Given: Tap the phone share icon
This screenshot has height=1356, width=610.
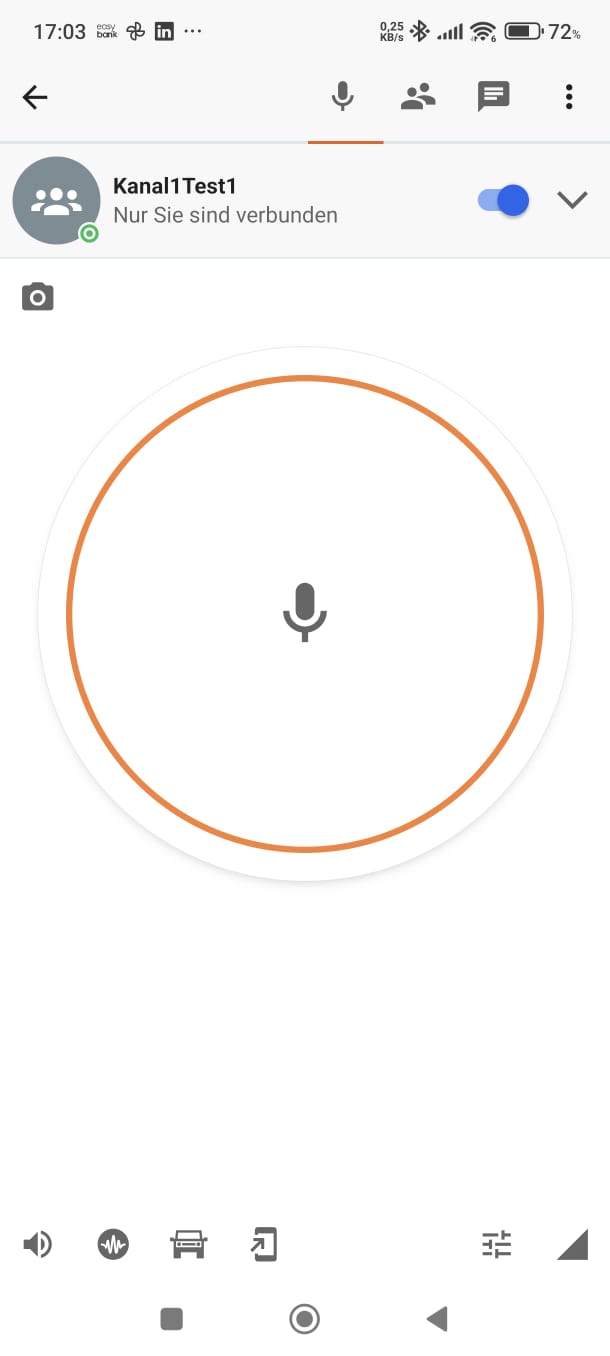Looking at the screenshot, I should (x=264, y=1245).
